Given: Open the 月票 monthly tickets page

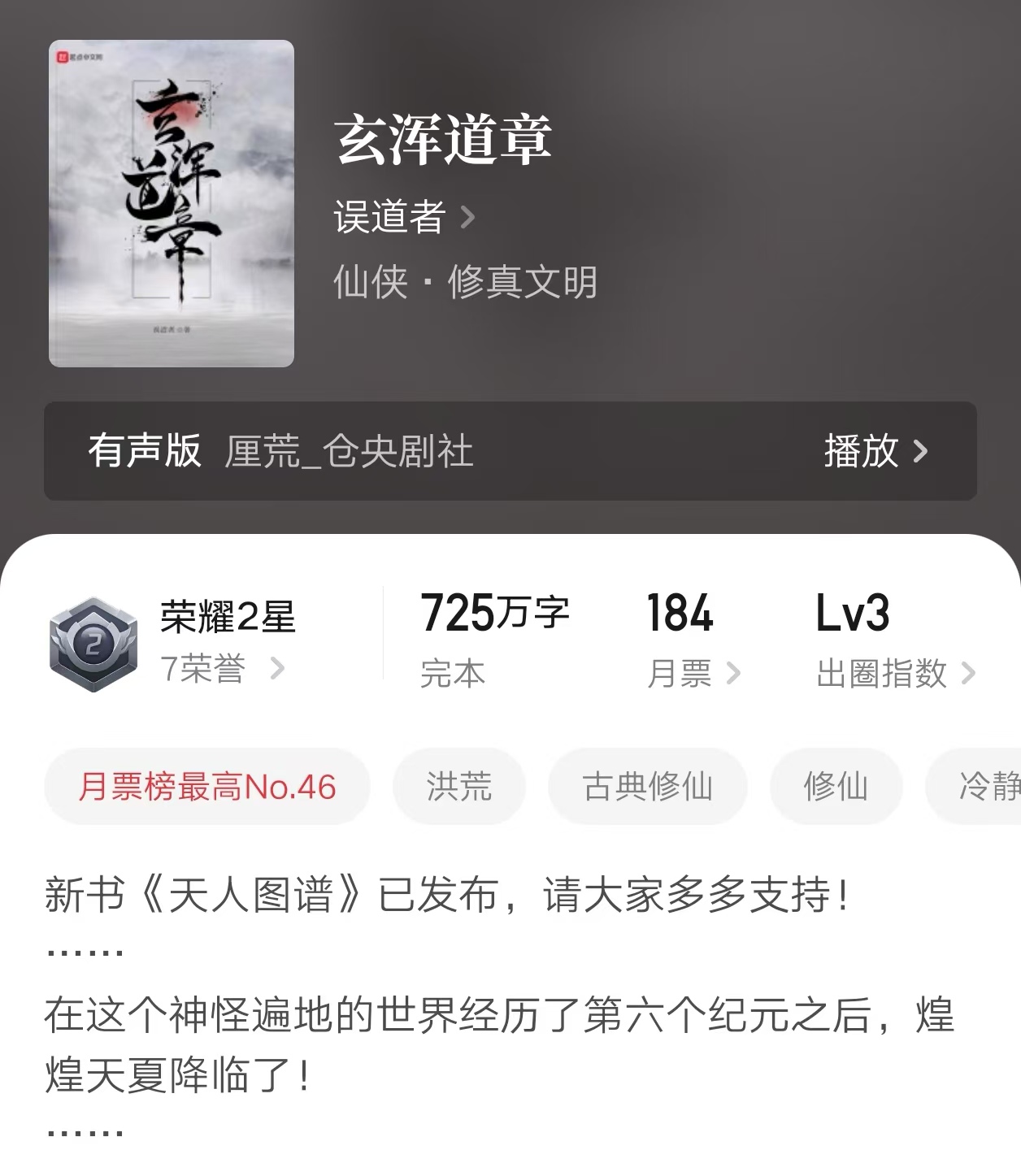Looking at the screenshot, I should pos(693,673).
